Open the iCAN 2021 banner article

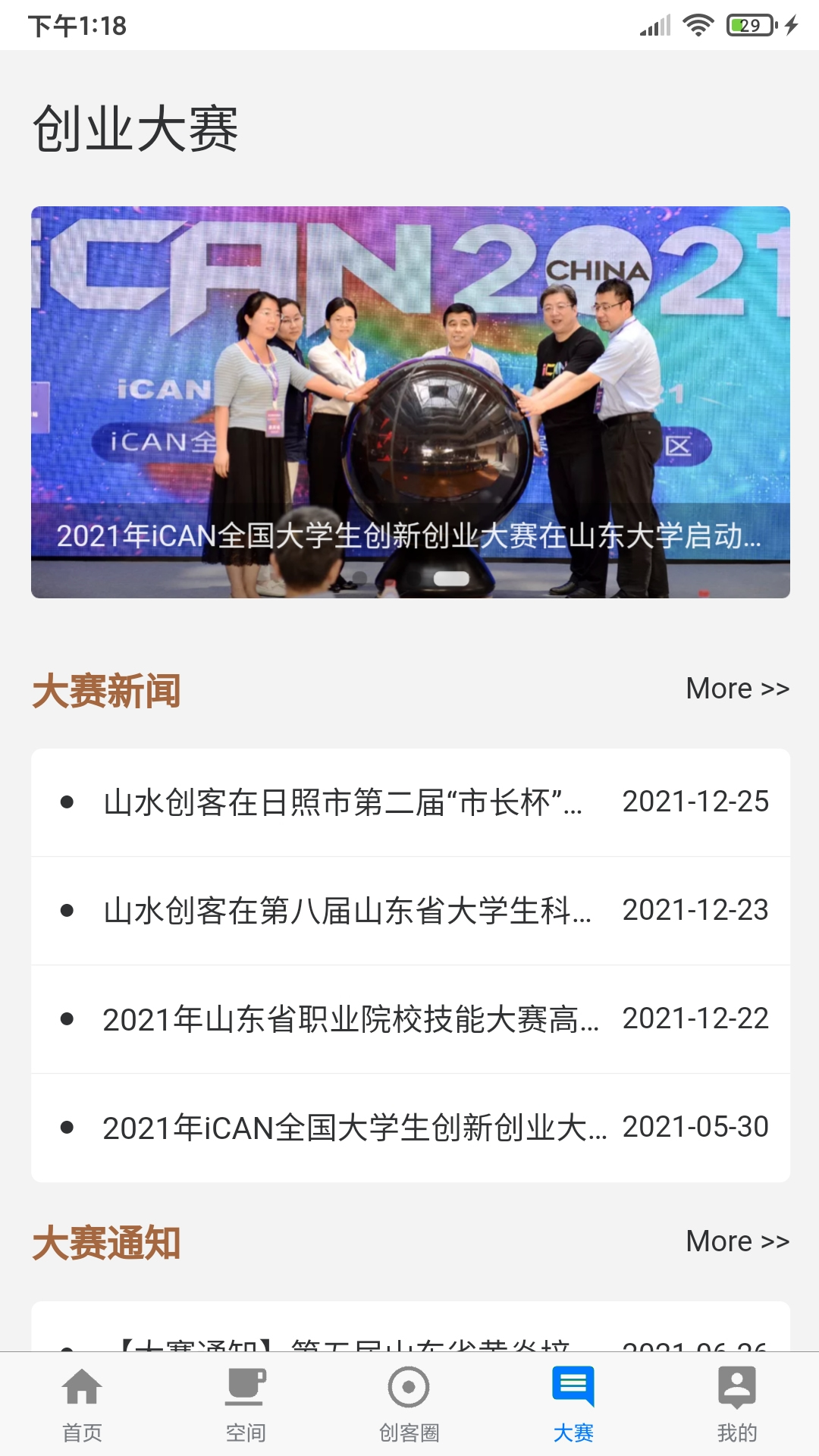(x=409, y=402)
